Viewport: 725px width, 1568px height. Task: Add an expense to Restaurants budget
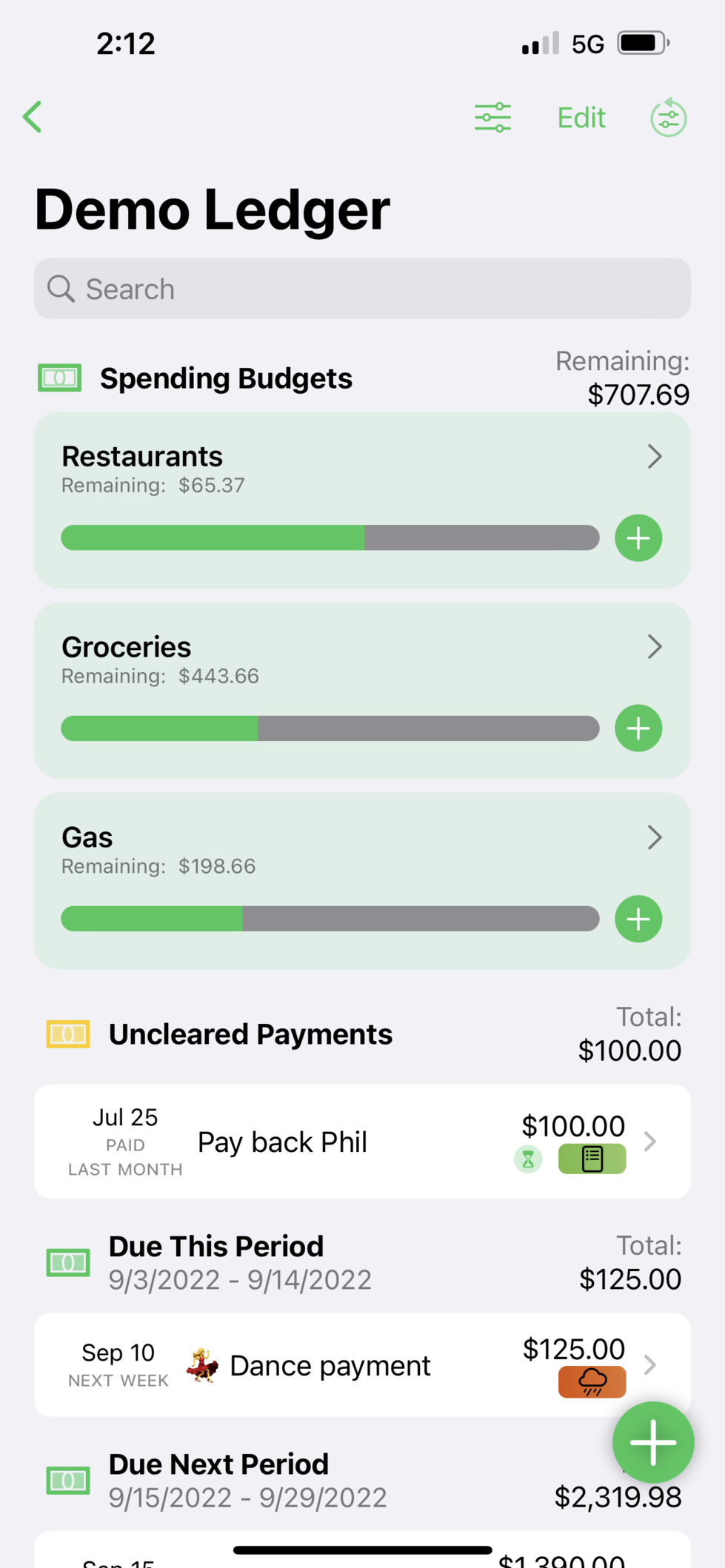[638, 538]
